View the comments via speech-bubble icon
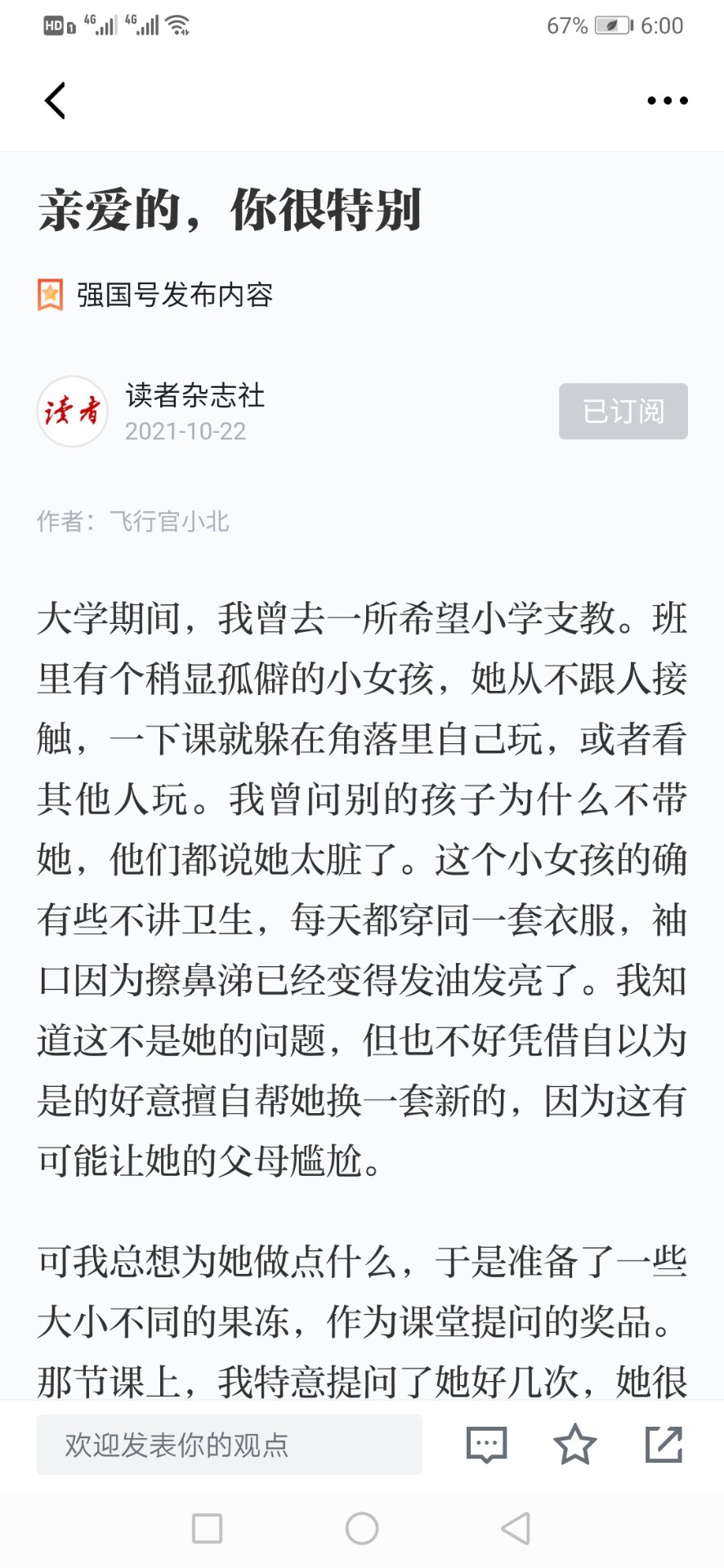 (x=486, y=1445)
